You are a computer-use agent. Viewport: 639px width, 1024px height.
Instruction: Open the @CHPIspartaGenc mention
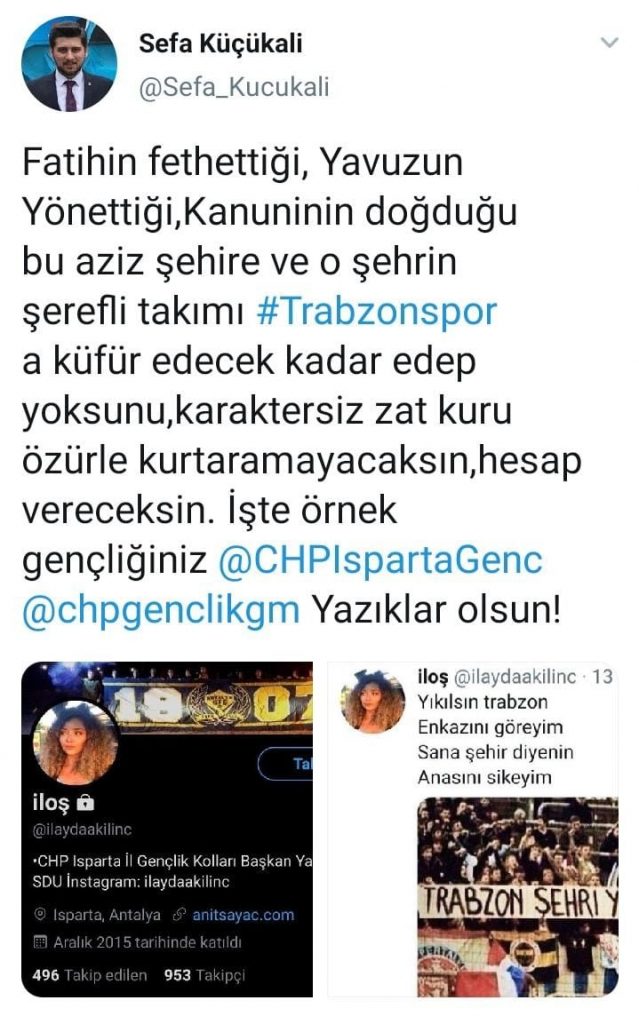tap(380, 560)
